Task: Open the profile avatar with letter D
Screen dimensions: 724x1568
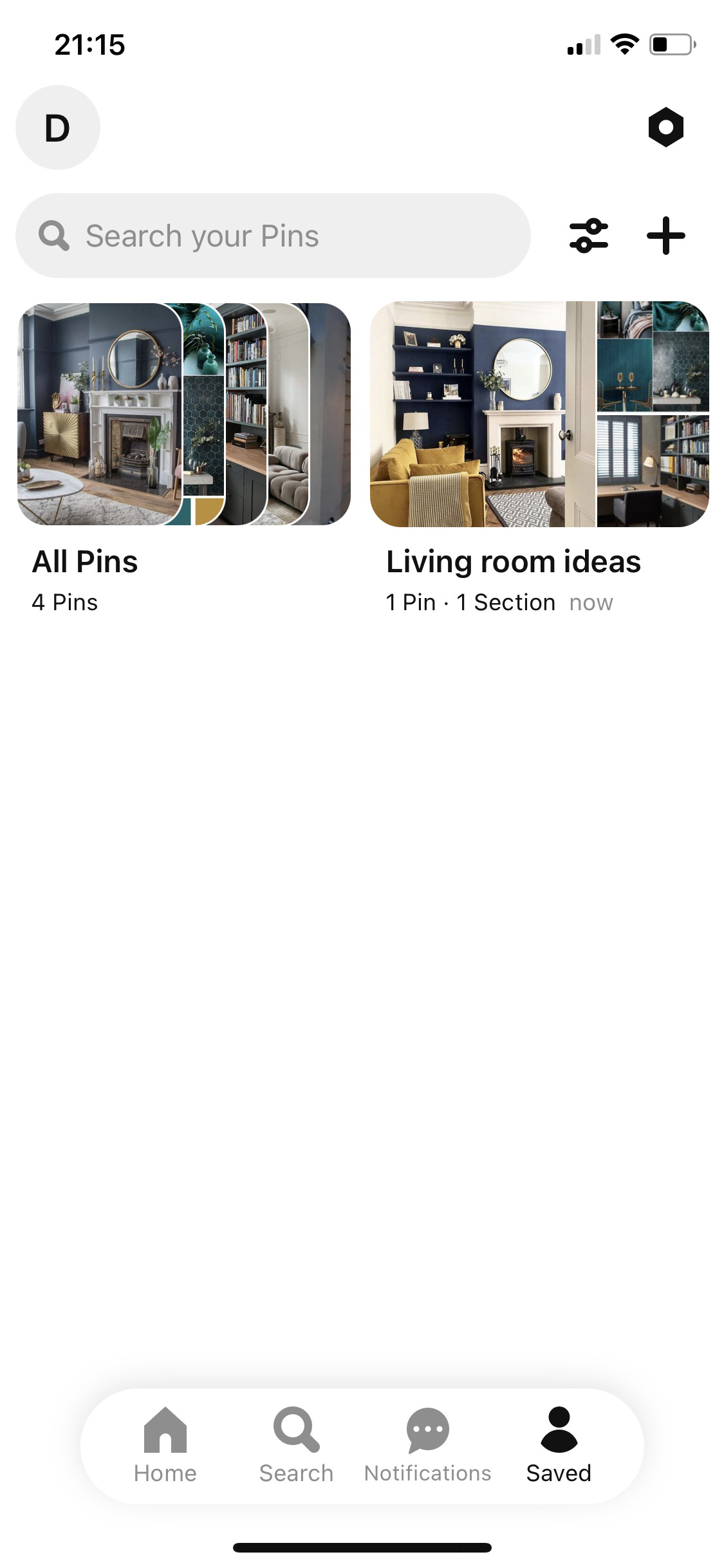Action: tap(58, 127)
